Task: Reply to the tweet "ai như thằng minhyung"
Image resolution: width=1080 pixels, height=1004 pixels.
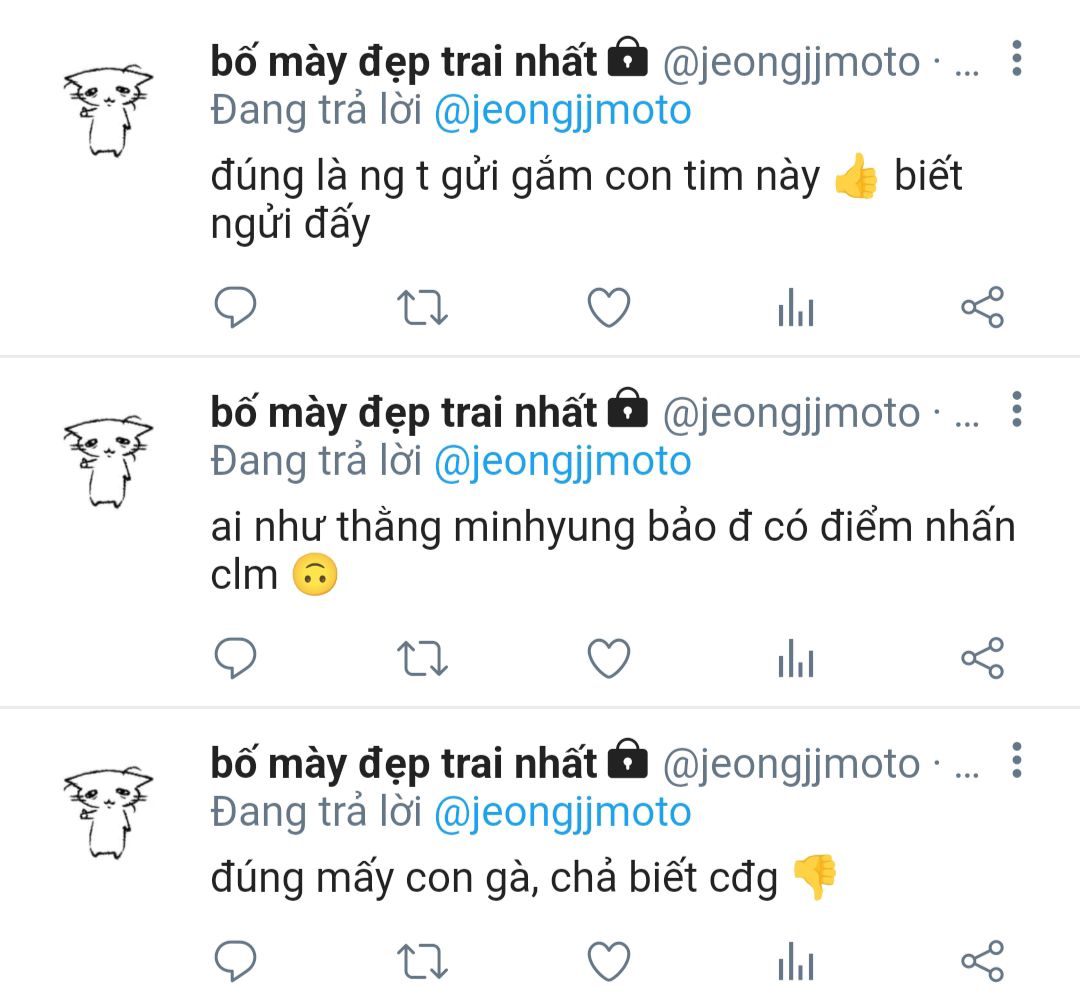Action: click(236, 659)
